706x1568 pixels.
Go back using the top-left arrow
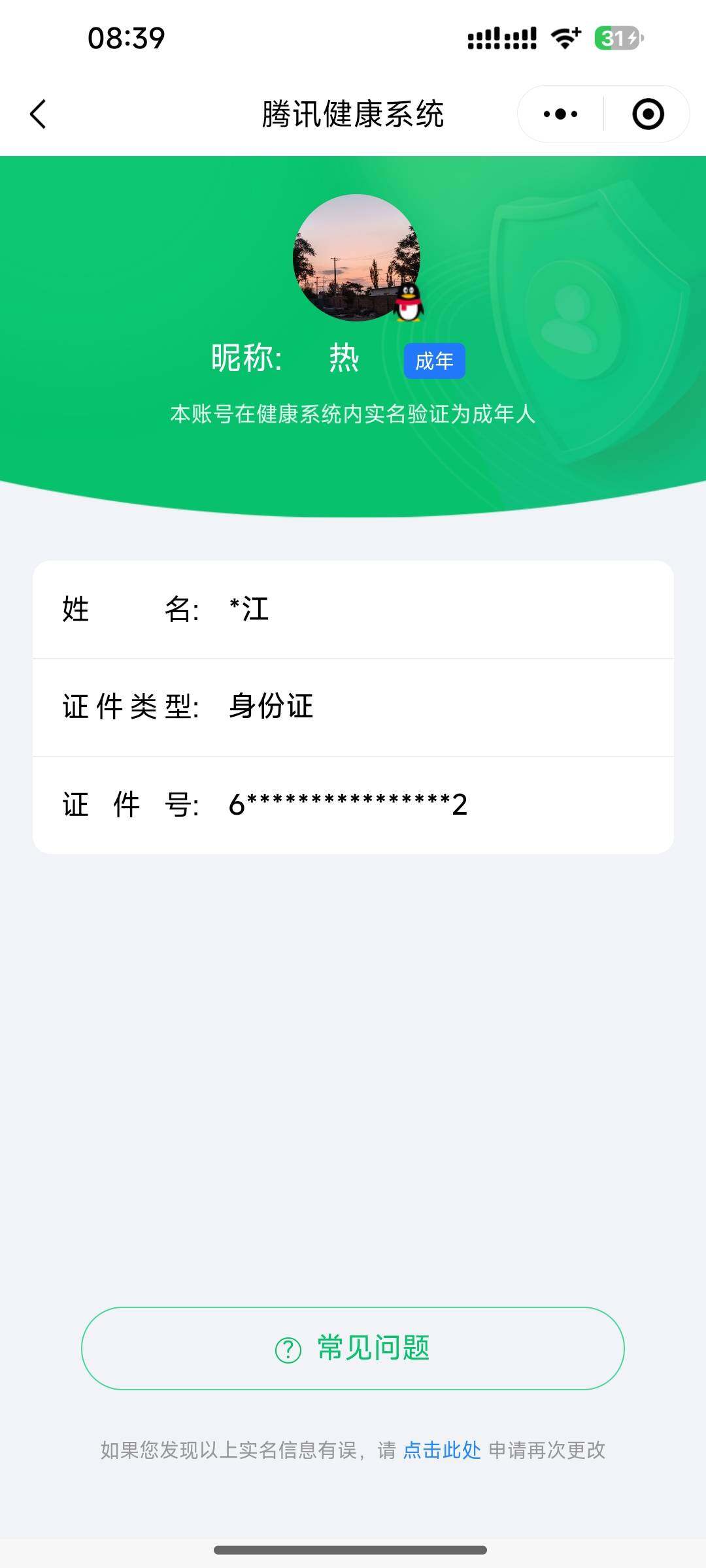(x=38, y=114)
